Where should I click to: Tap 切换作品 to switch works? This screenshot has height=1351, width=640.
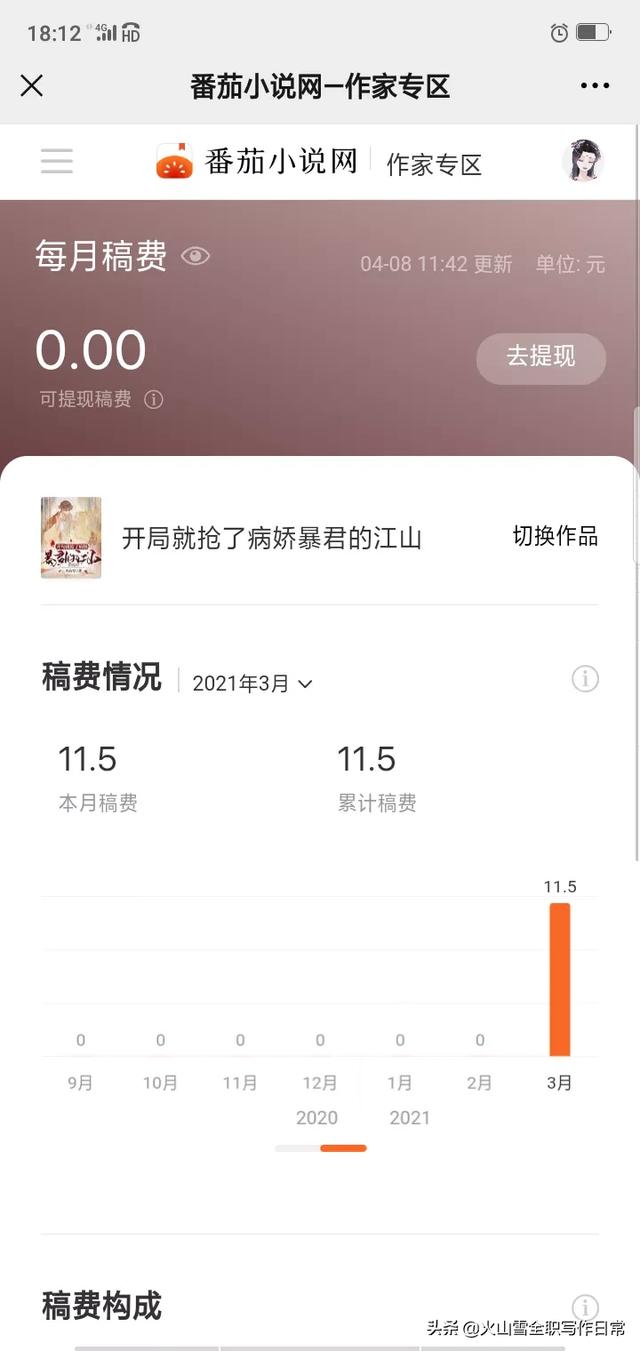(555, 537)
